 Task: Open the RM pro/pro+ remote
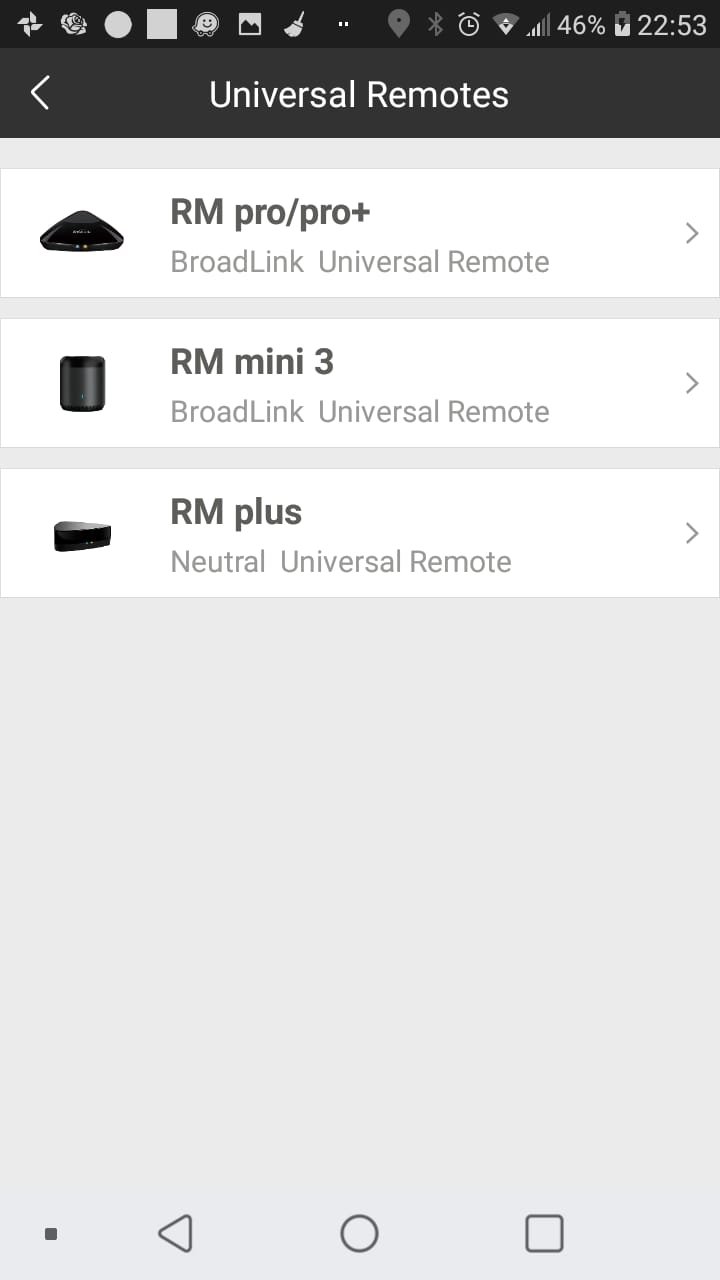(360, 233)
